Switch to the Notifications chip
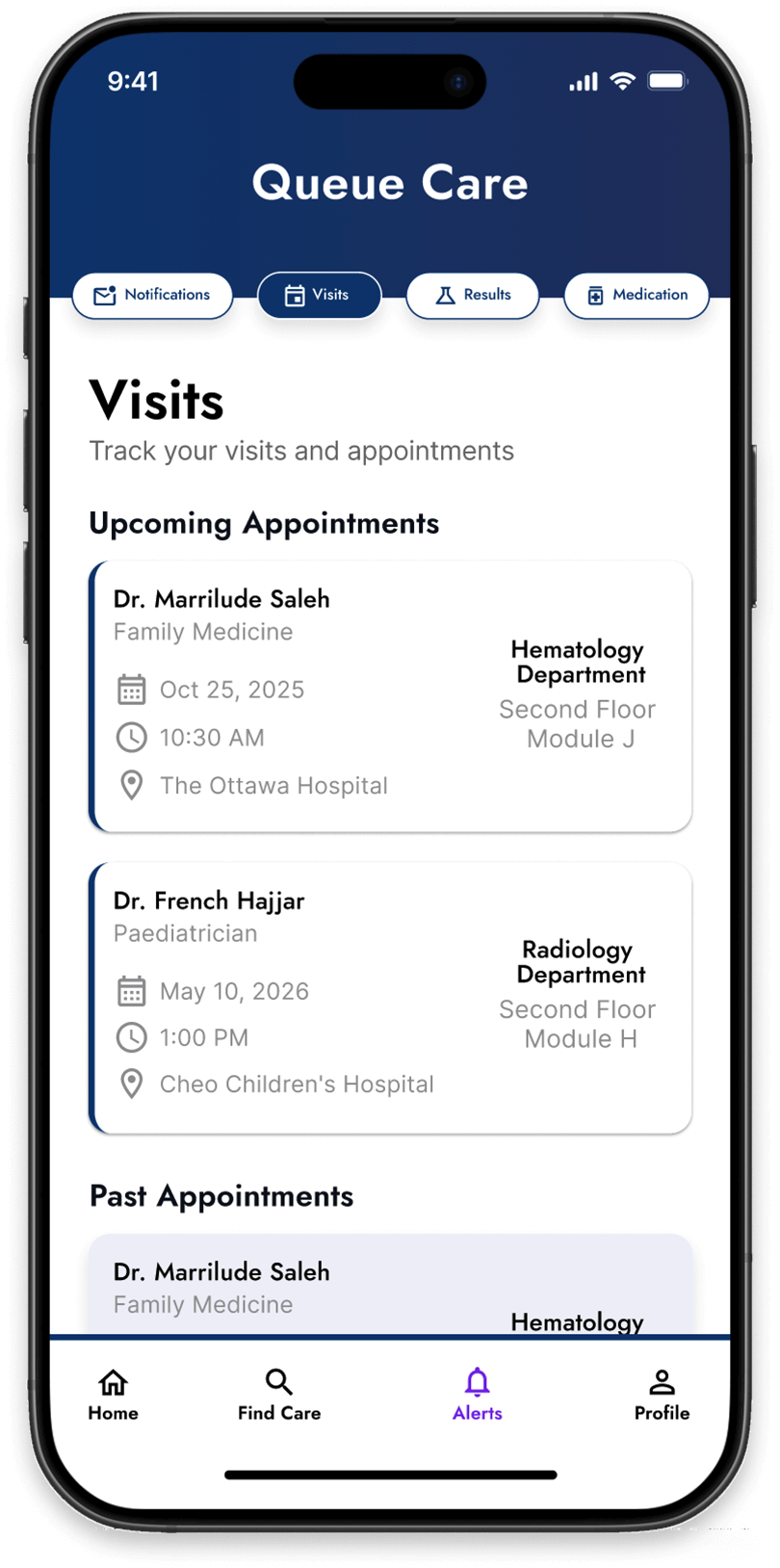This screenshot has height=1568, width=780. [152, 295]
